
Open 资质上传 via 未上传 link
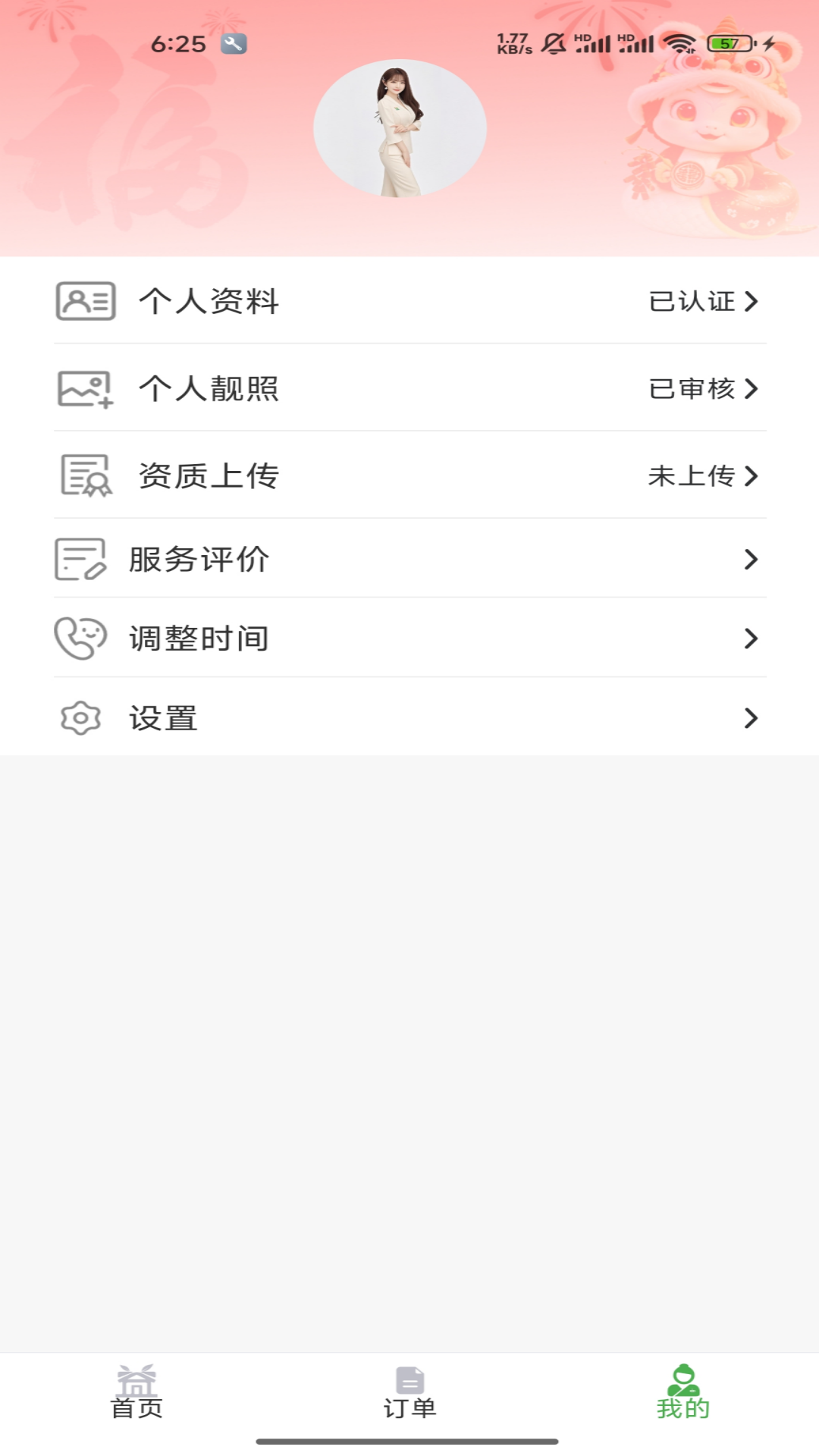pos(692,476)
